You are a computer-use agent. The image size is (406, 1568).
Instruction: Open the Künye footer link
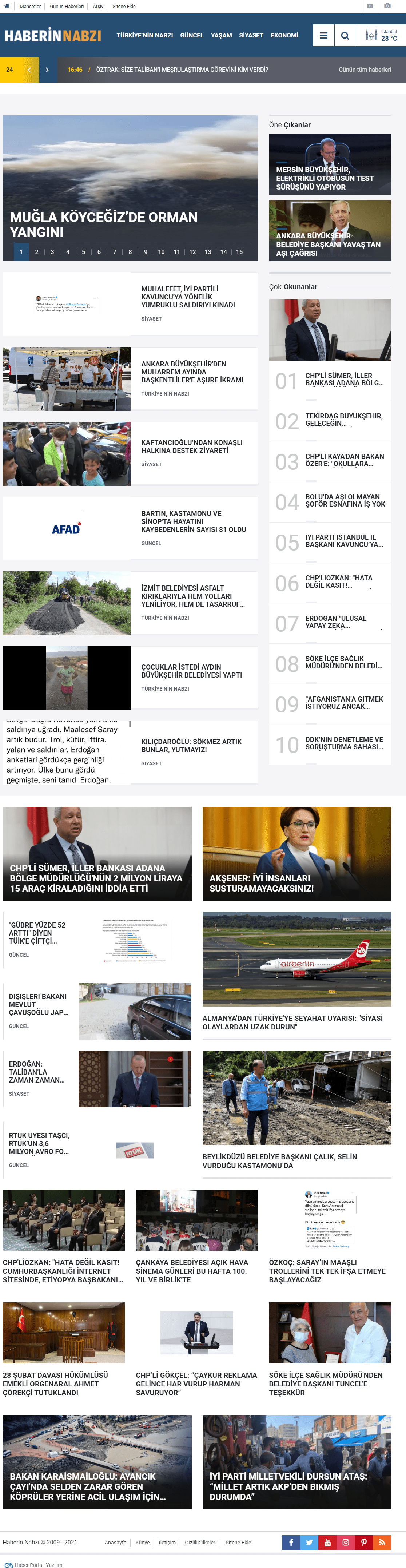[143, 1543]
